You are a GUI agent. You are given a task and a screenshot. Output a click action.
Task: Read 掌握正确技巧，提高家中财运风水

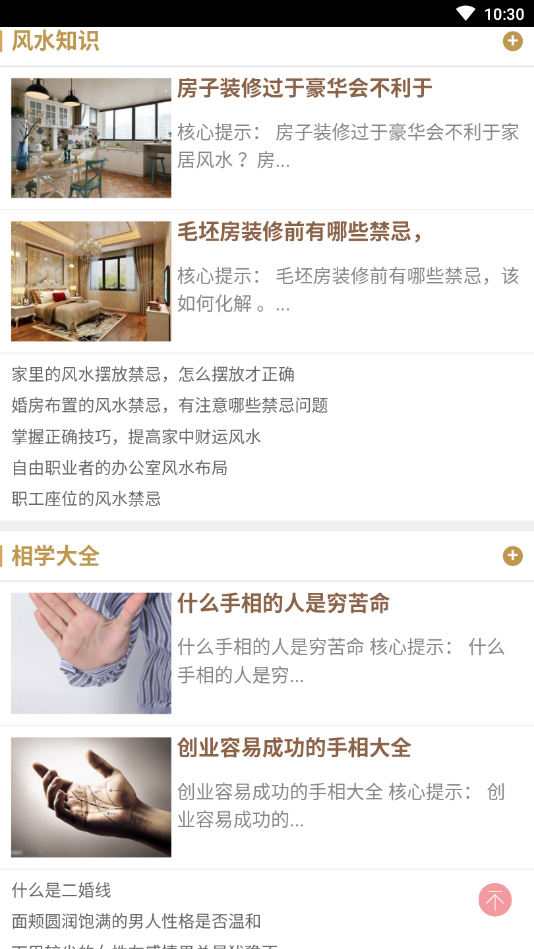pyautogui.click(x=136, y=437)
